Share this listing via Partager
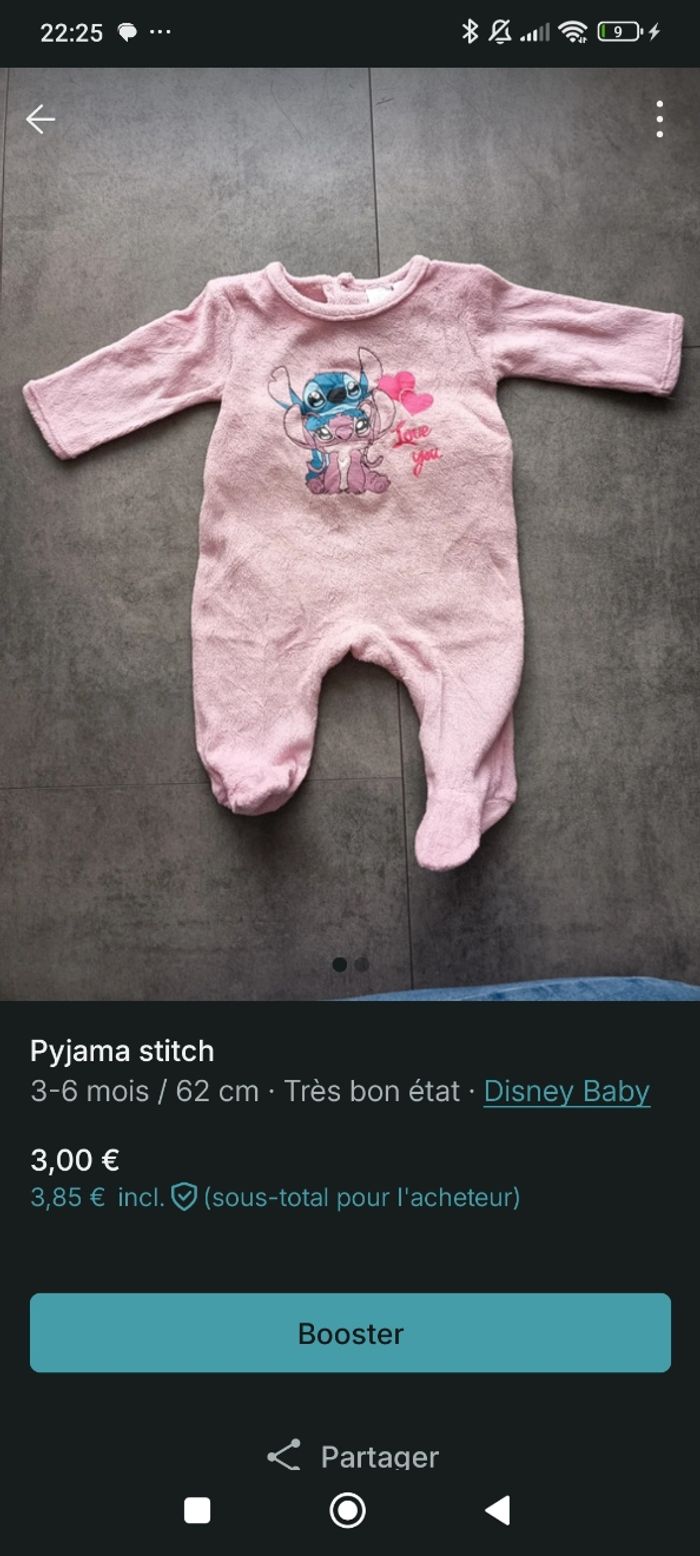Viewport: 700px width, 1556px height. coord(352,1456)
